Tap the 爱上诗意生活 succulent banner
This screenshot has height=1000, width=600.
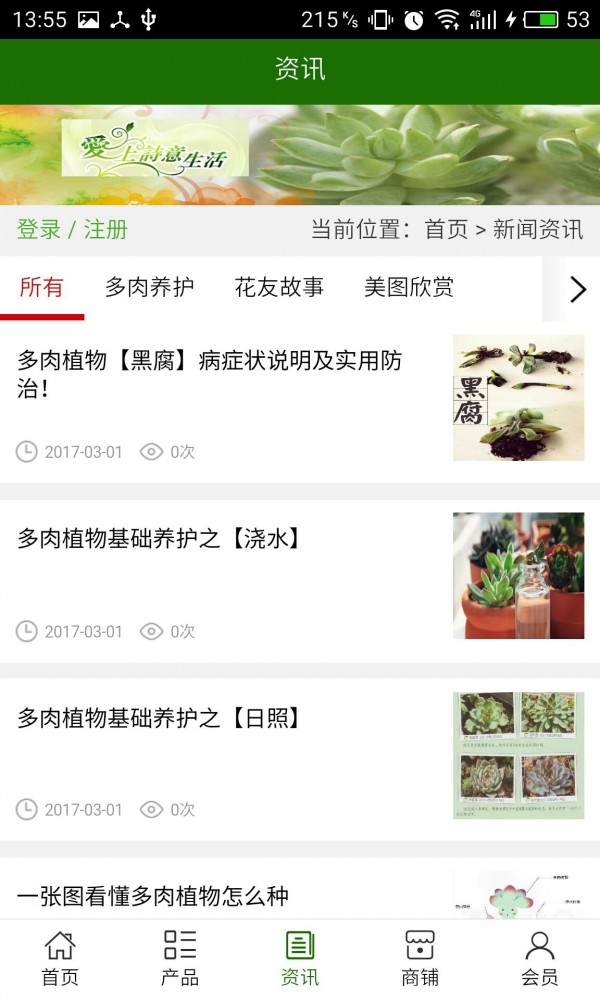click(x=300, y=155)
